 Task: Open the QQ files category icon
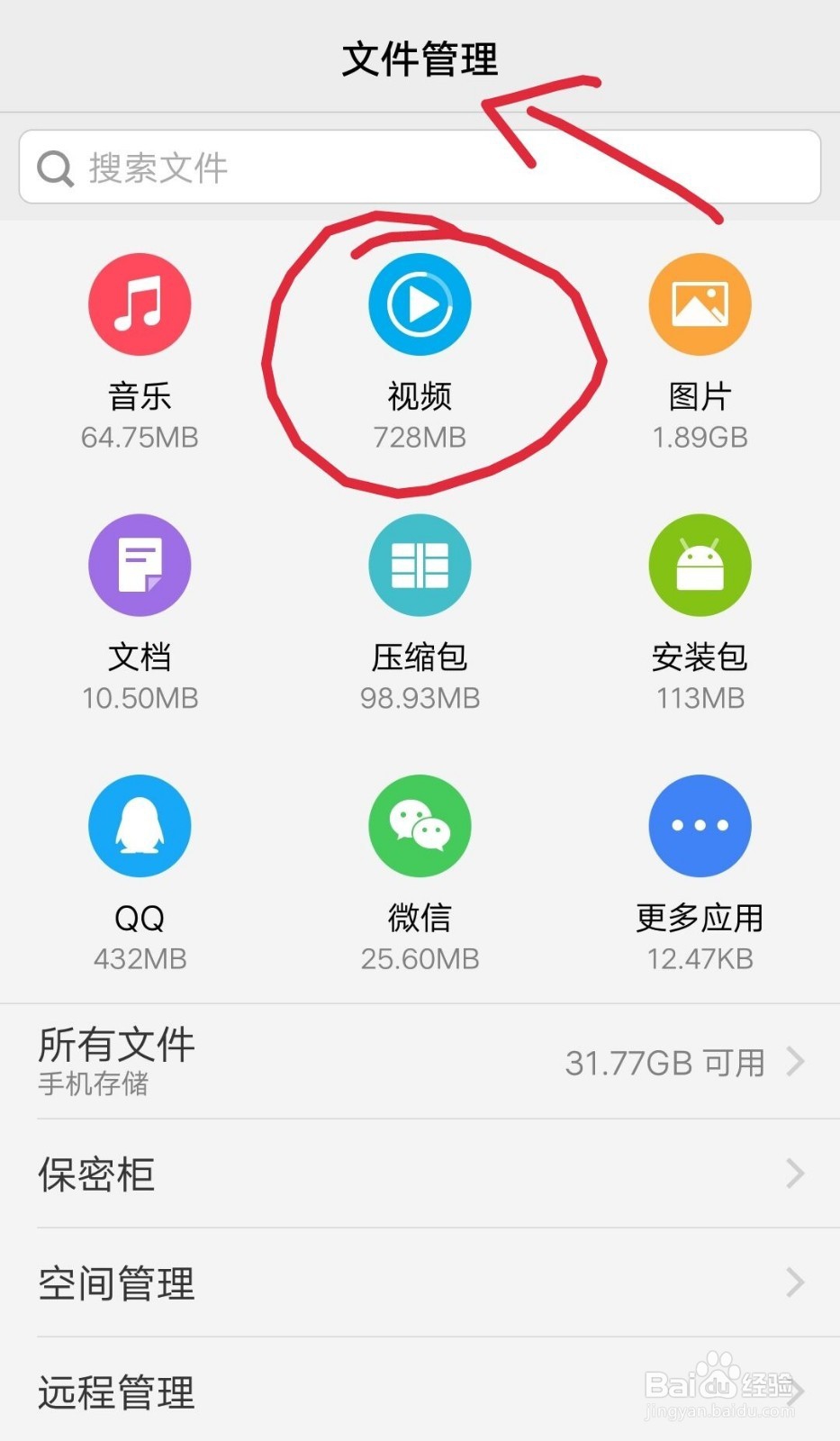click(x=140, y=826)
